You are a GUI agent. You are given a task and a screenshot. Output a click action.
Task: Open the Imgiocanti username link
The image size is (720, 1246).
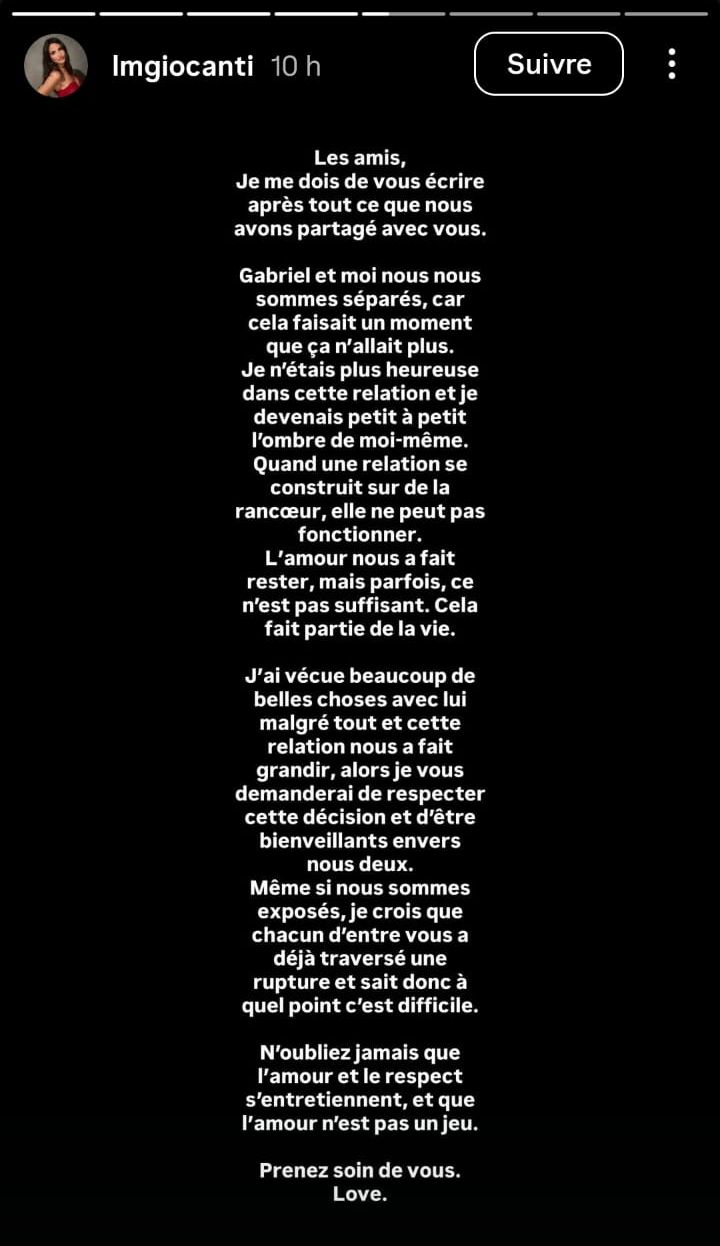coord(183,64)
